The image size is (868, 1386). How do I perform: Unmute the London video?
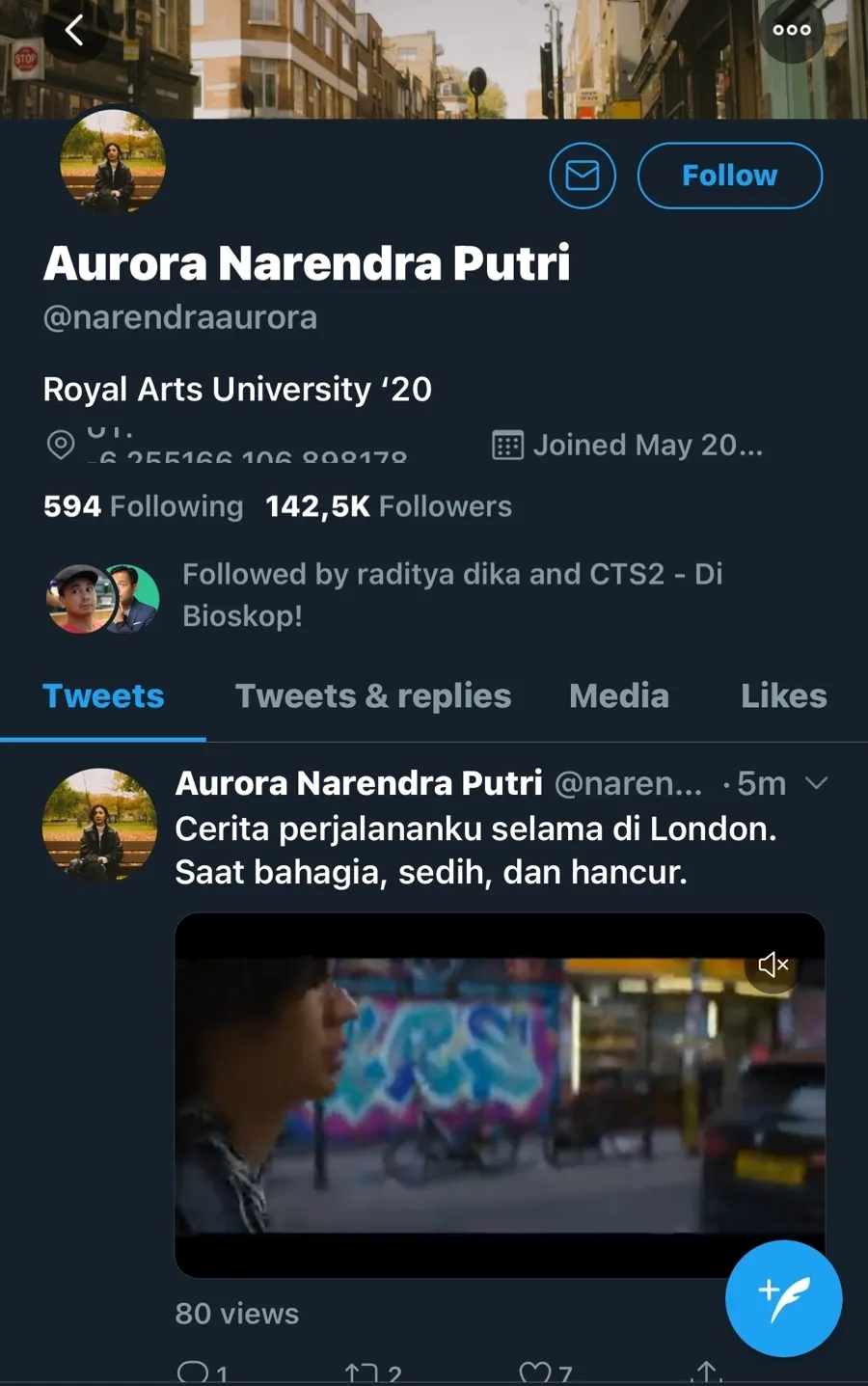point(773,965)
